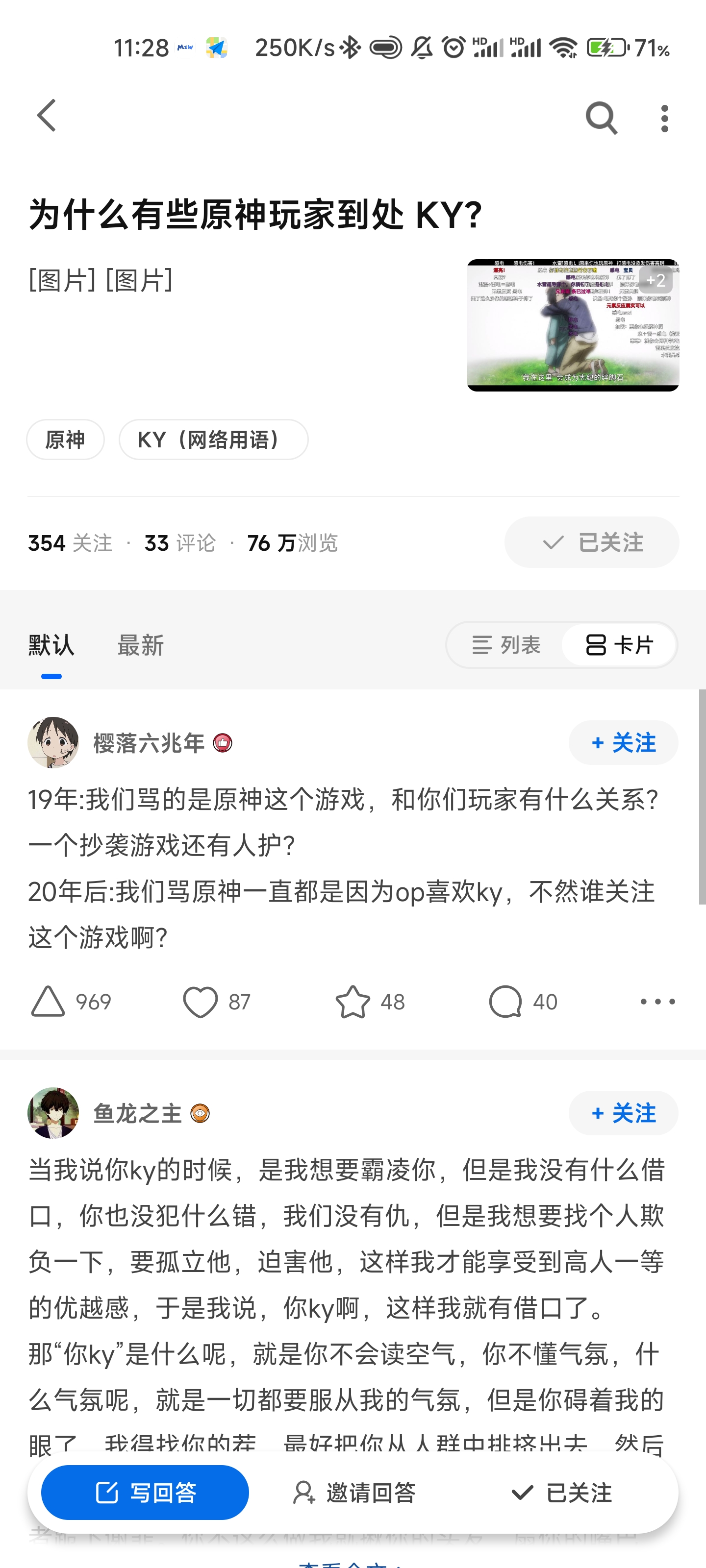The height and width of the screenshot is (1568, 706).
Task: Open search with the magnifier icon
Action: pyautogui.click(x=601, y=118)
